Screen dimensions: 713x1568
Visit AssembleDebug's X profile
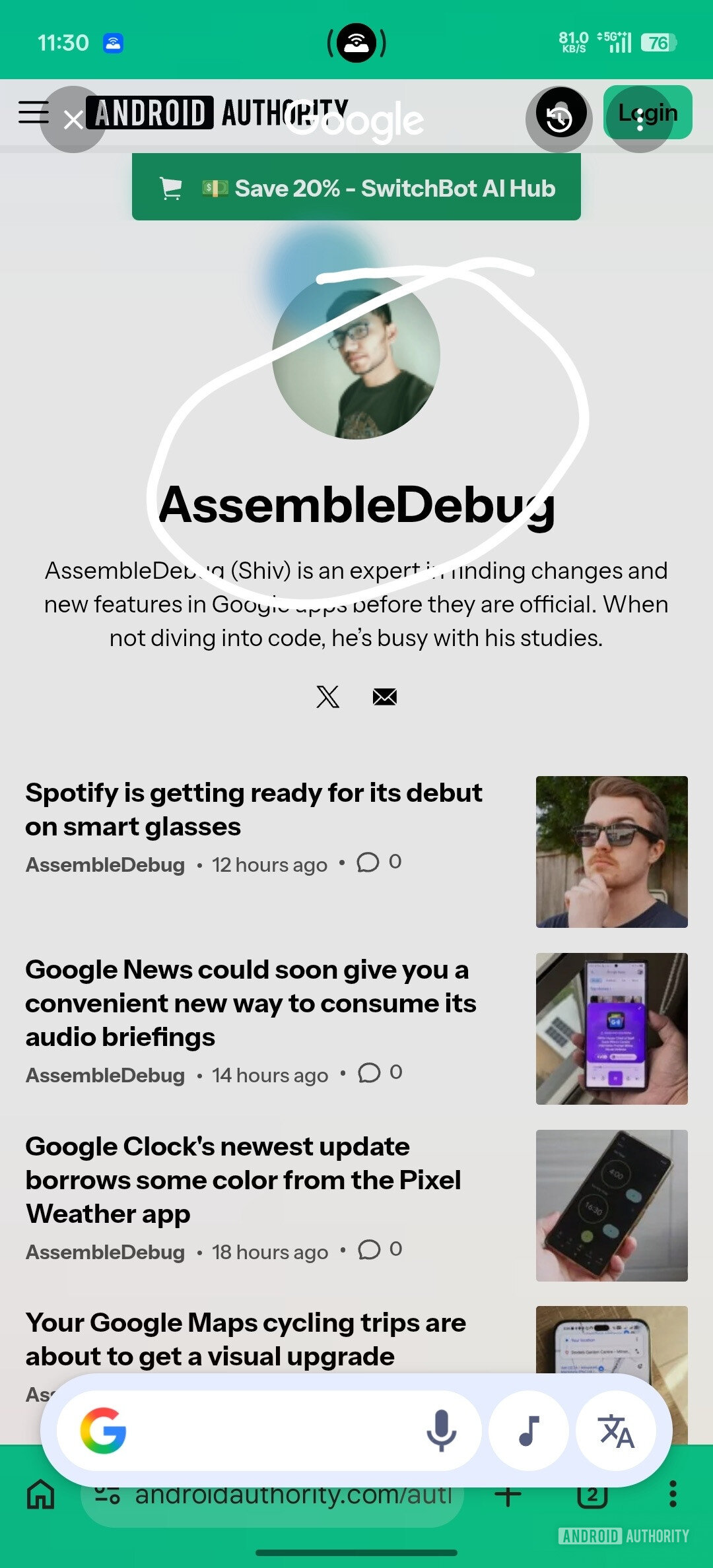click(327, 696)
